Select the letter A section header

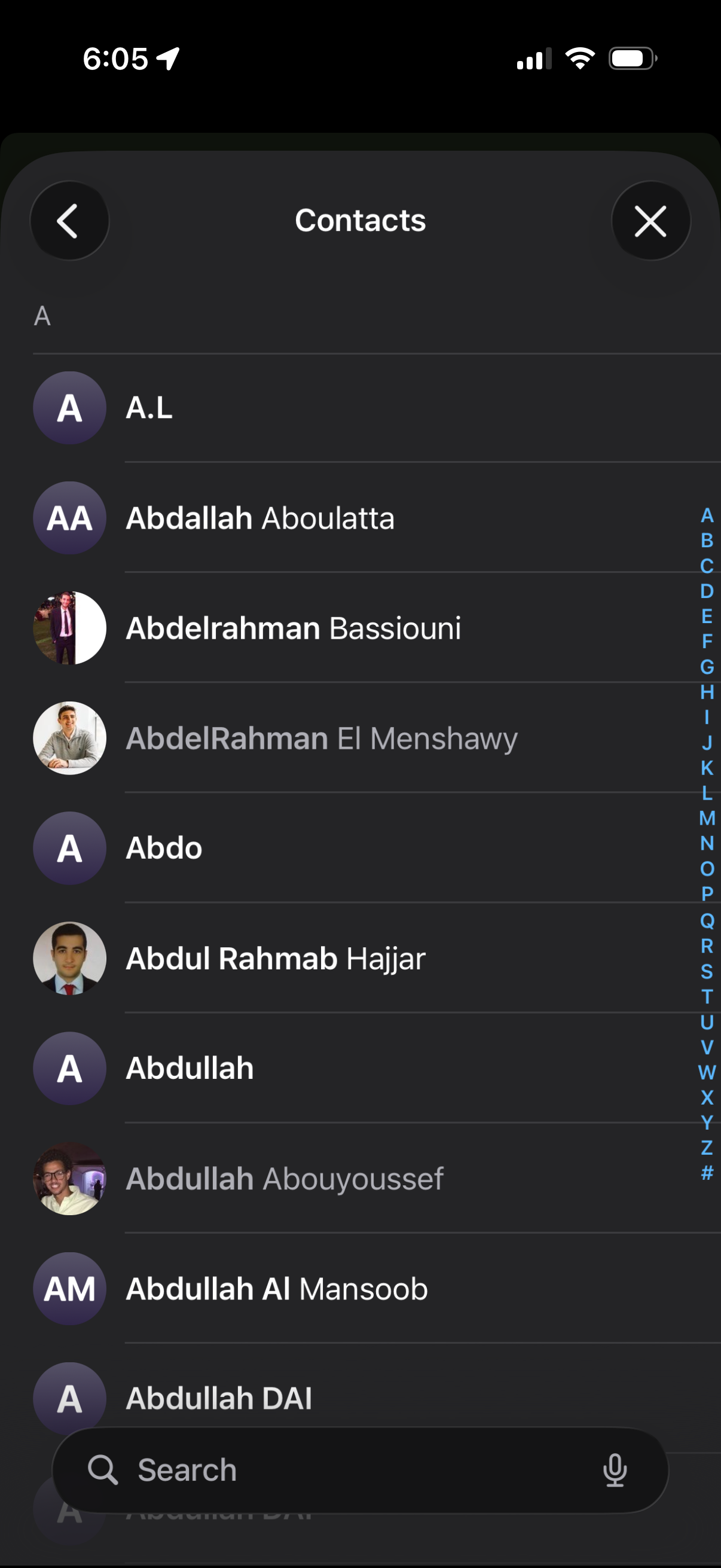tap(41, 316)
